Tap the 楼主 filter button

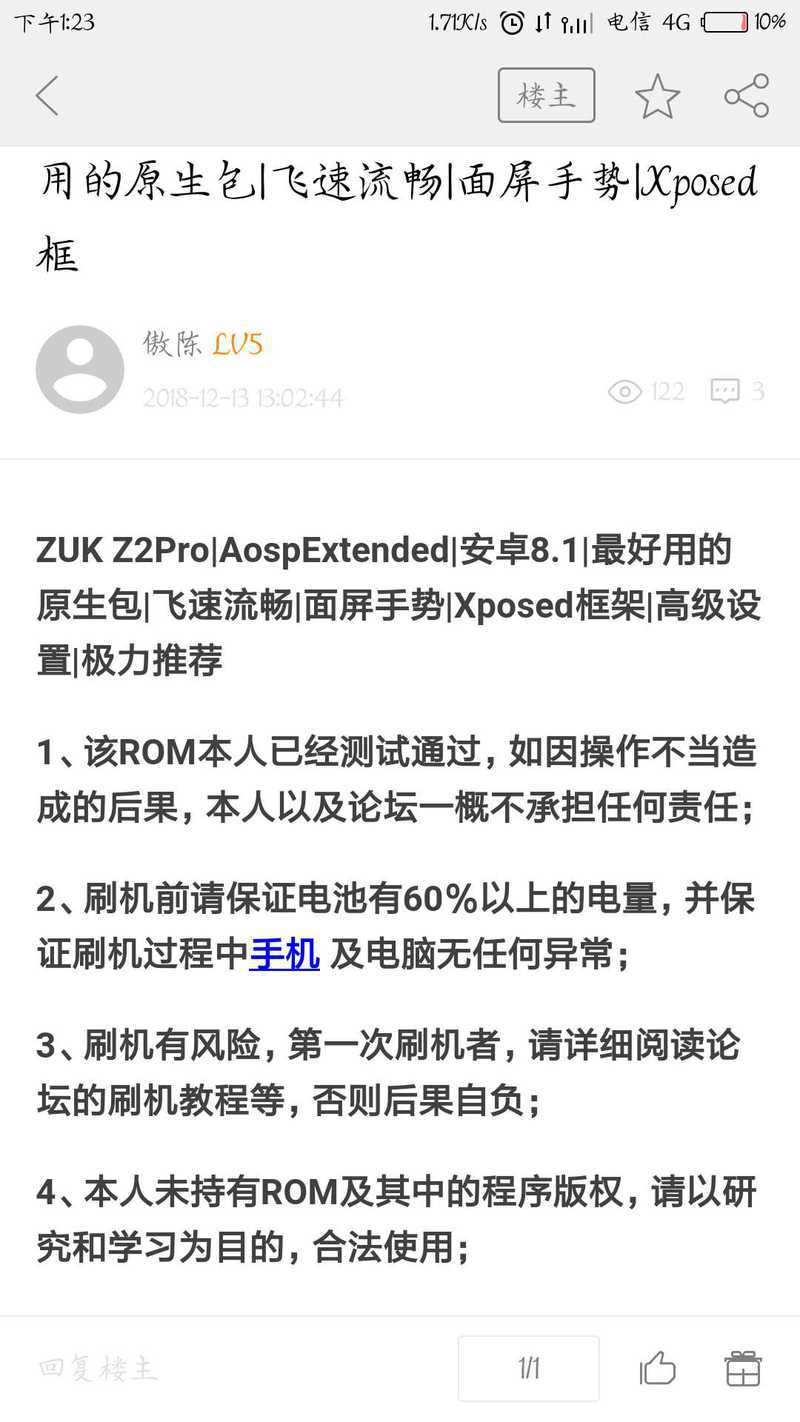(x=546, y=96)
